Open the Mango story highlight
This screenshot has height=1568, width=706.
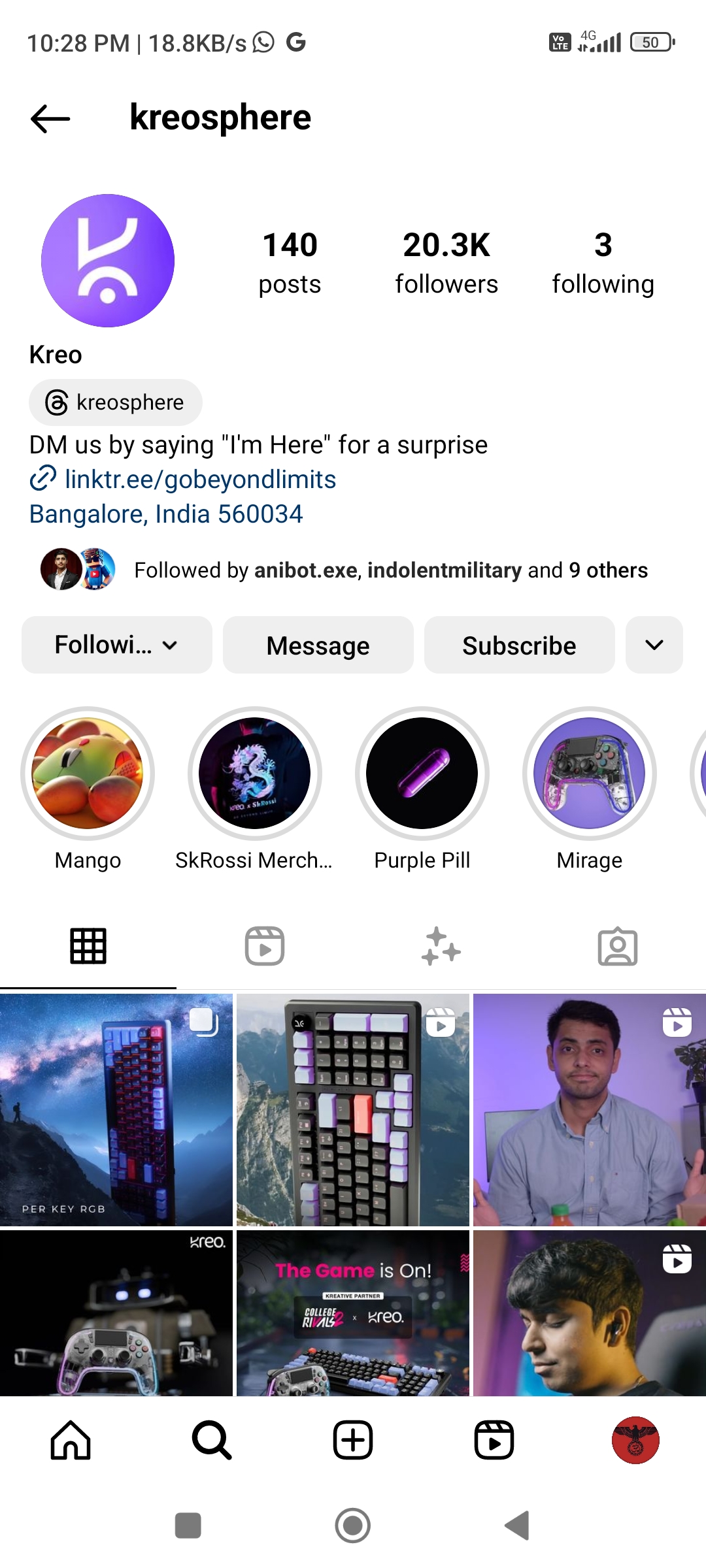point(88,774)
